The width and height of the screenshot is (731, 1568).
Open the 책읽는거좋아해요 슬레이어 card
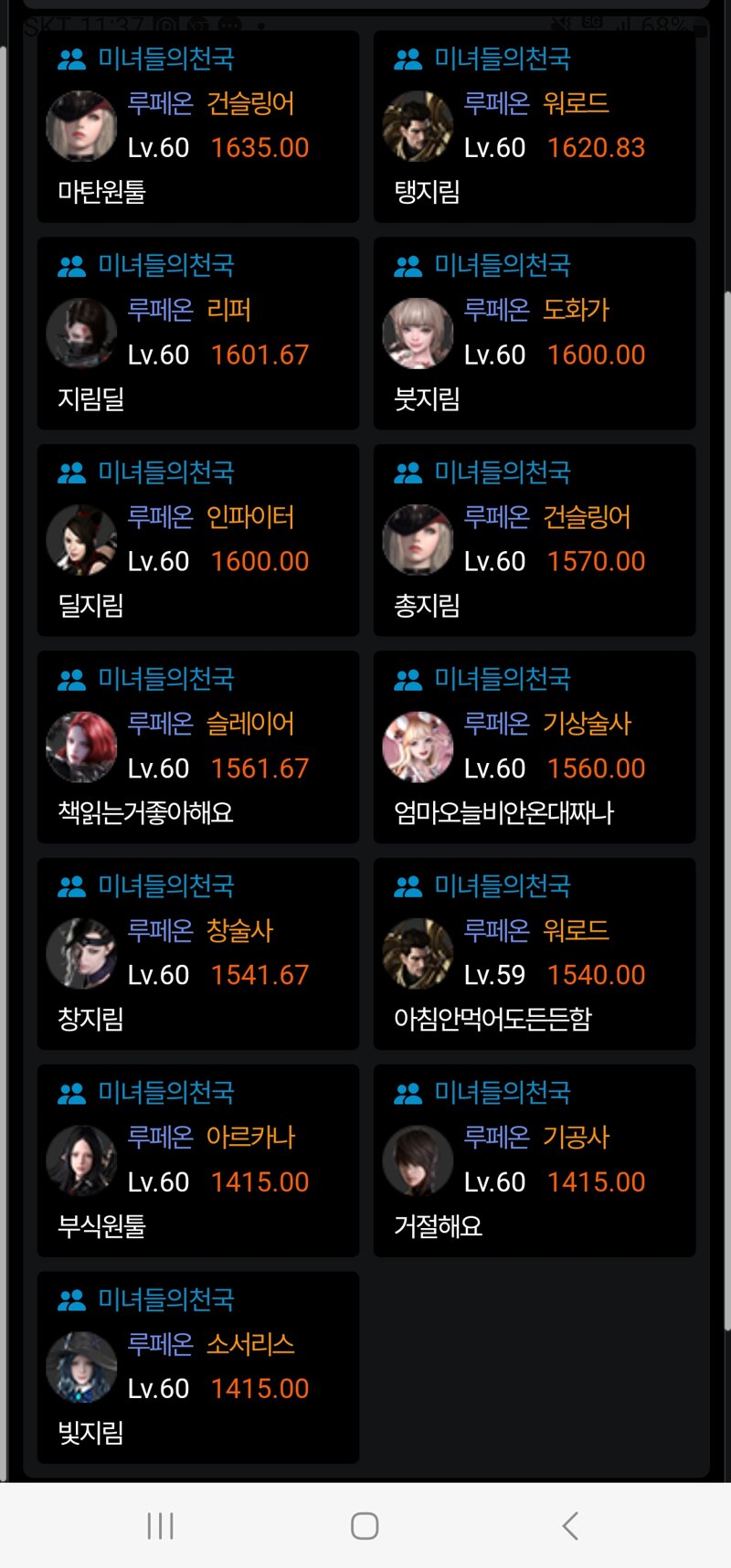pos(197,747)
